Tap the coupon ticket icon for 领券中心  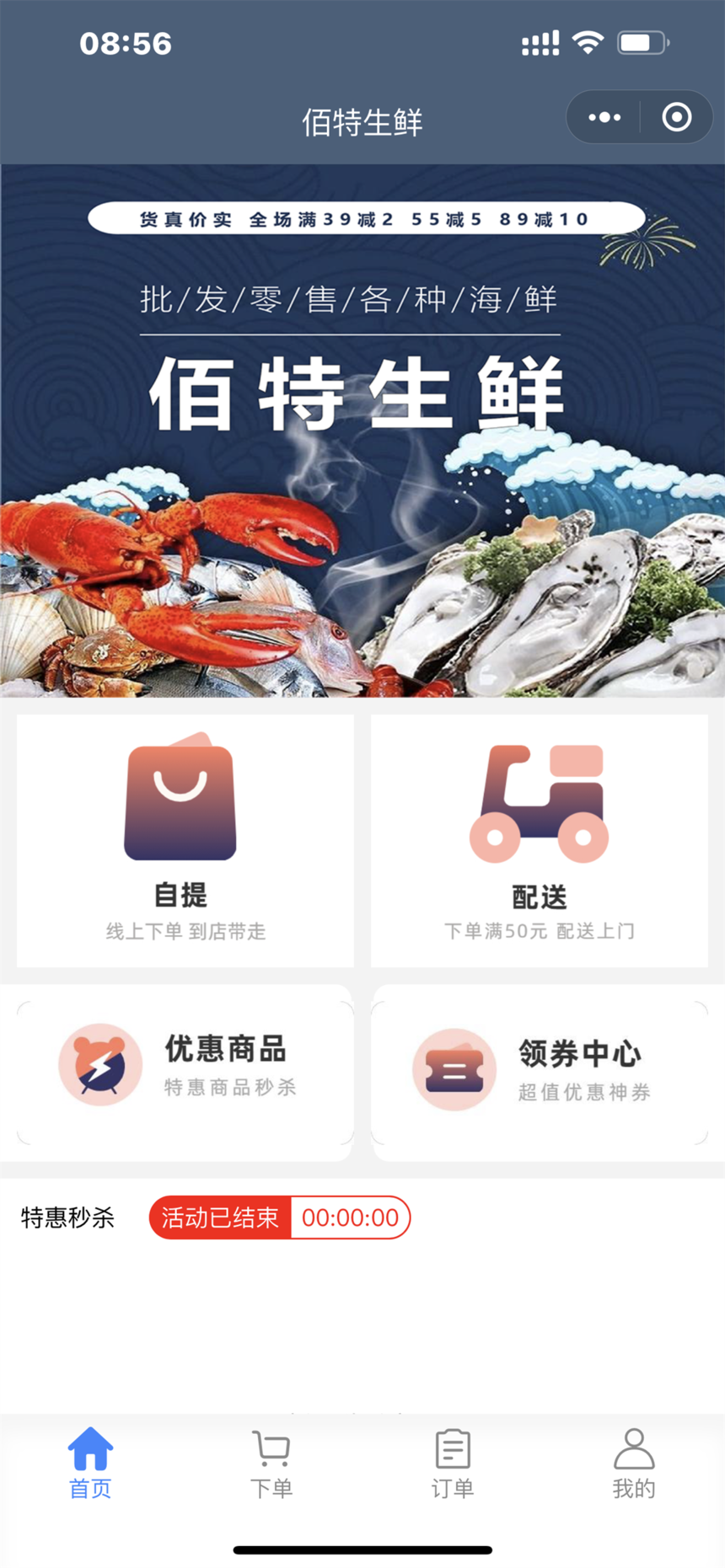[x=454, y=1068]
